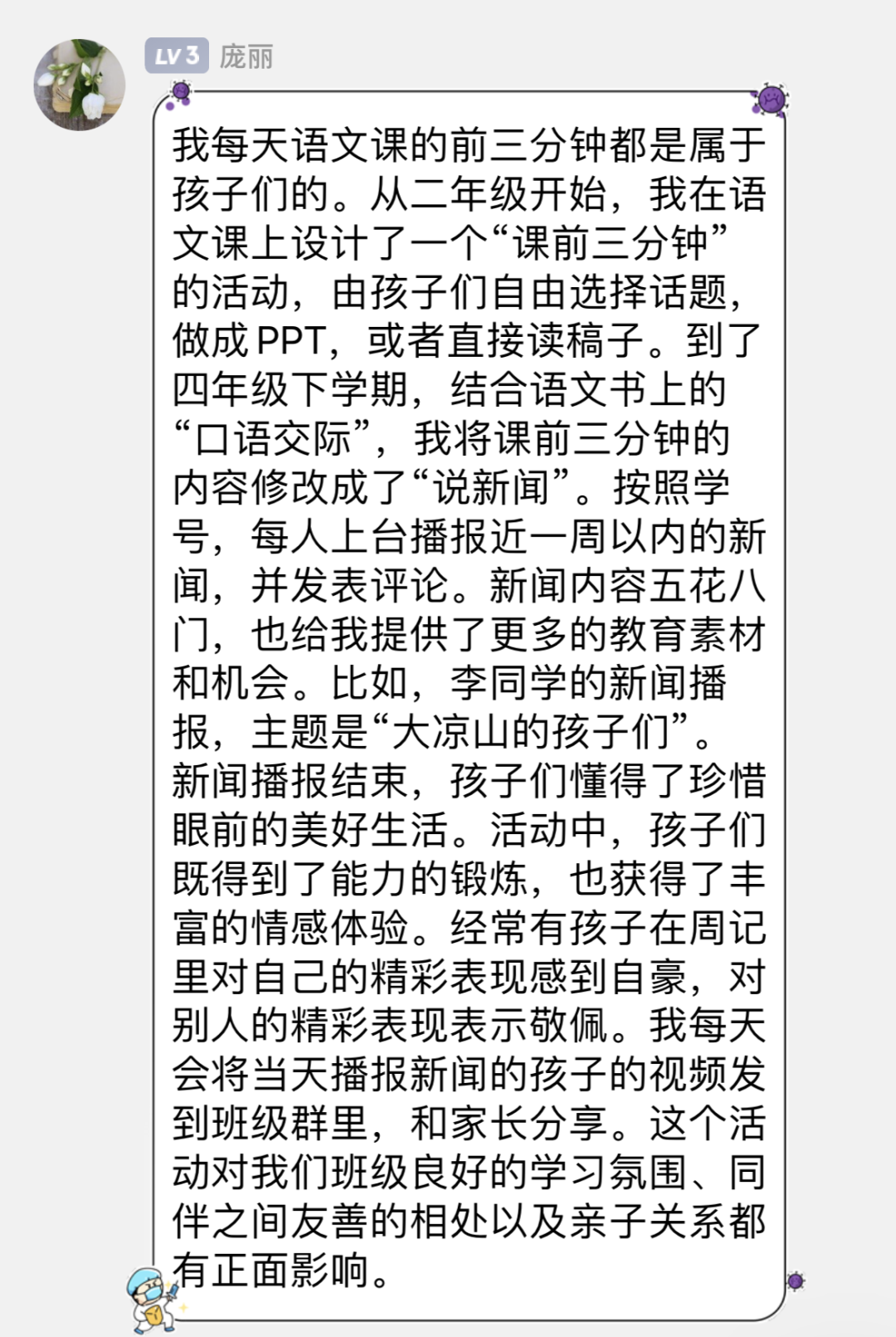Screen dimensions: 896x1337
Task: Tap the username 庞丽
Action: click(x=246, y=56)
